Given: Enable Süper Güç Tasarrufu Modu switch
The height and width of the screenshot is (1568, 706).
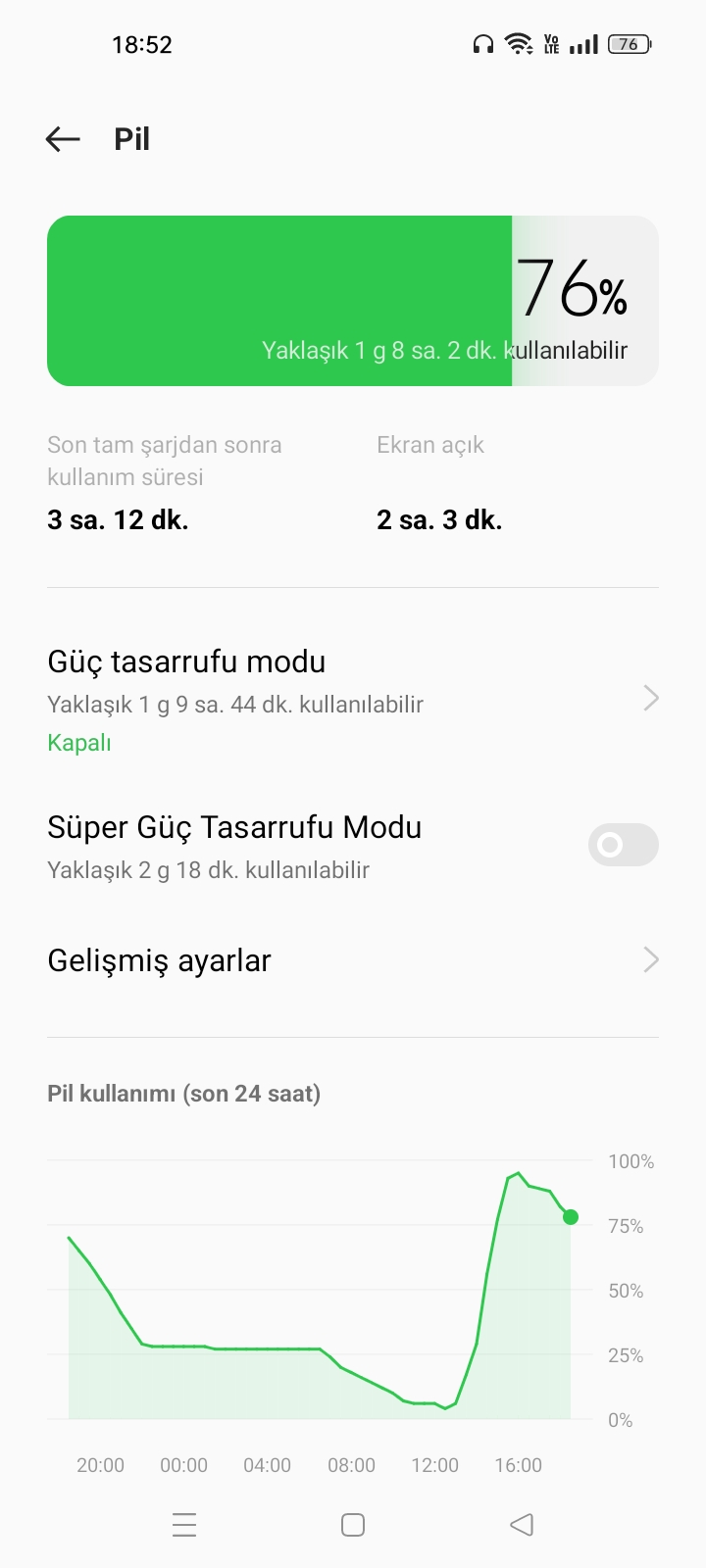Looking at the screenshot, I should [x=623, y=845].
